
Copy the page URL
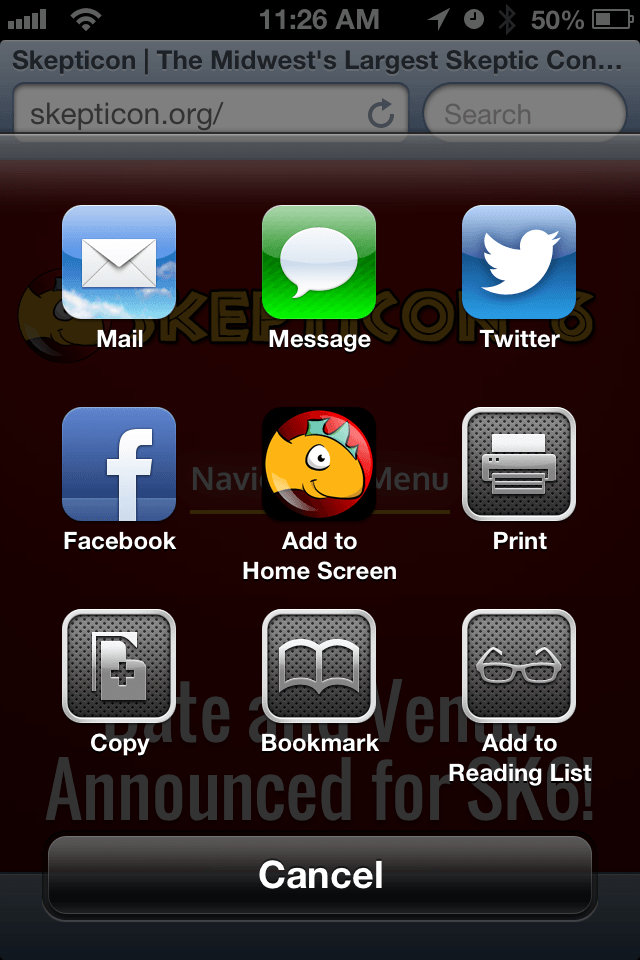pyautogui.click(x=119, y=667)
